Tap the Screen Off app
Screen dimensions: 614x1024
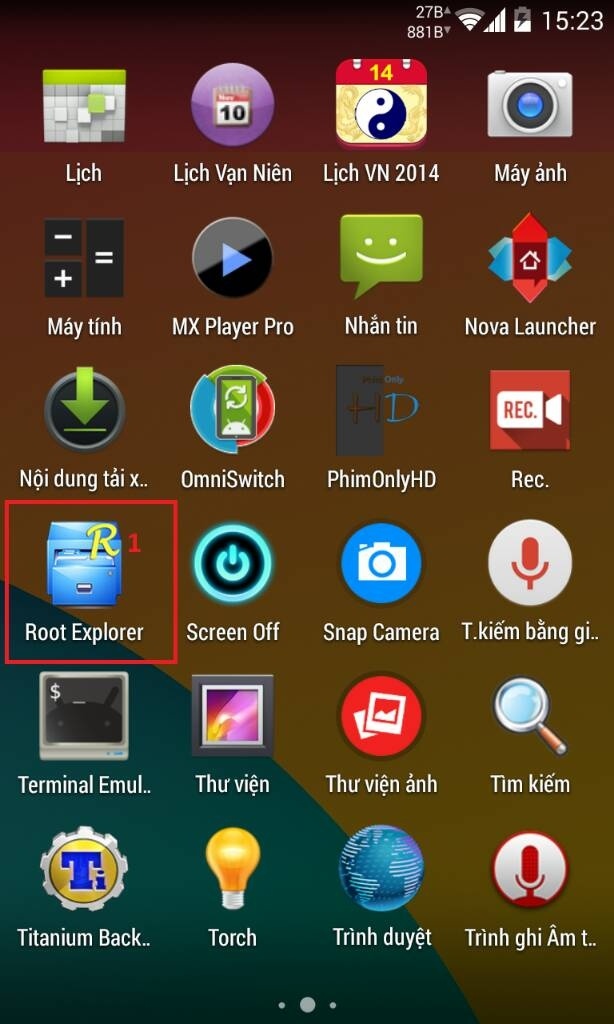[232, 565]
